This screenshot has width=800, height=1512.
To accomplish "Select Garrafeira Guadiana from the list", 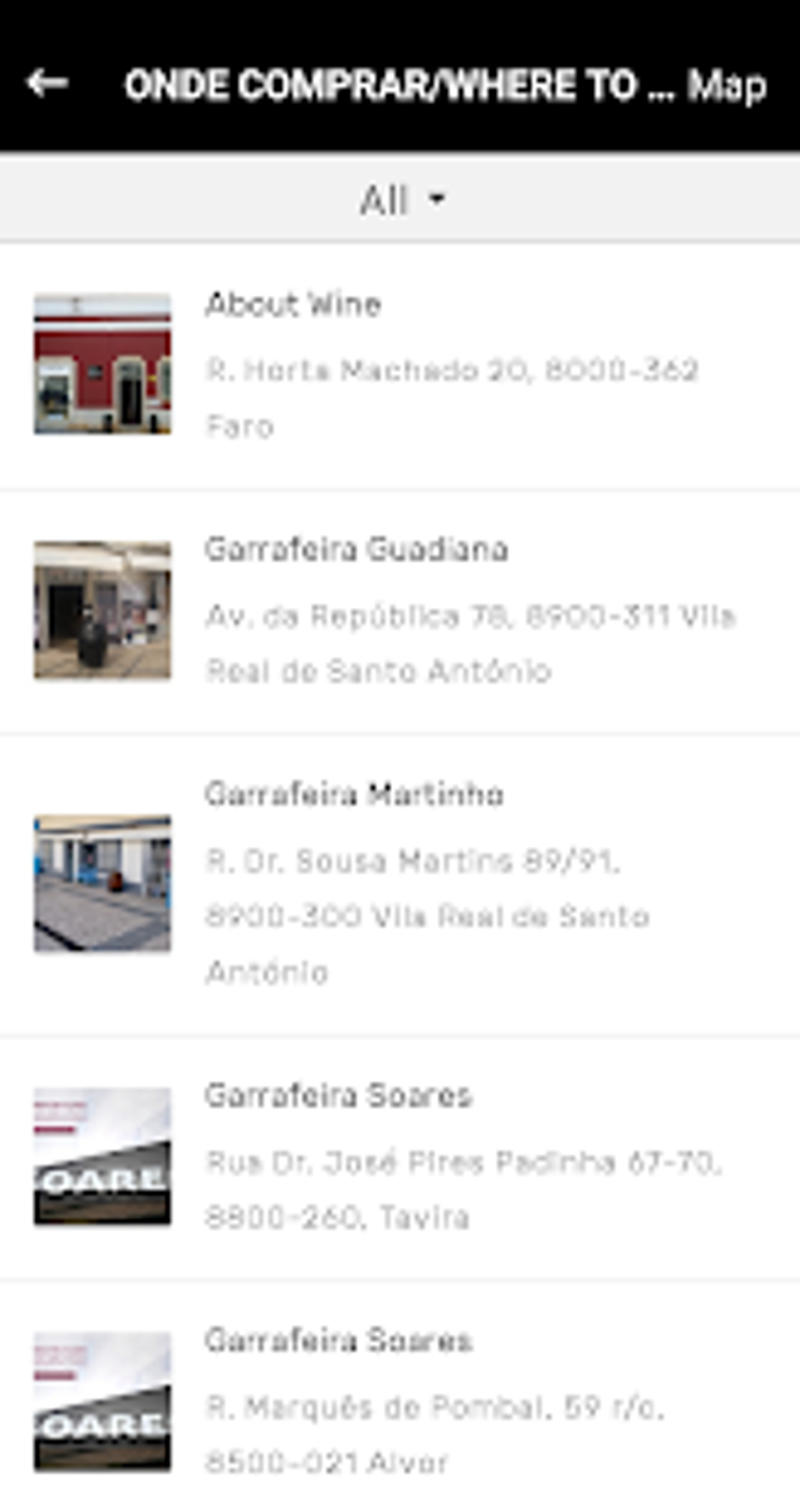I will click(x=400, y=610).
